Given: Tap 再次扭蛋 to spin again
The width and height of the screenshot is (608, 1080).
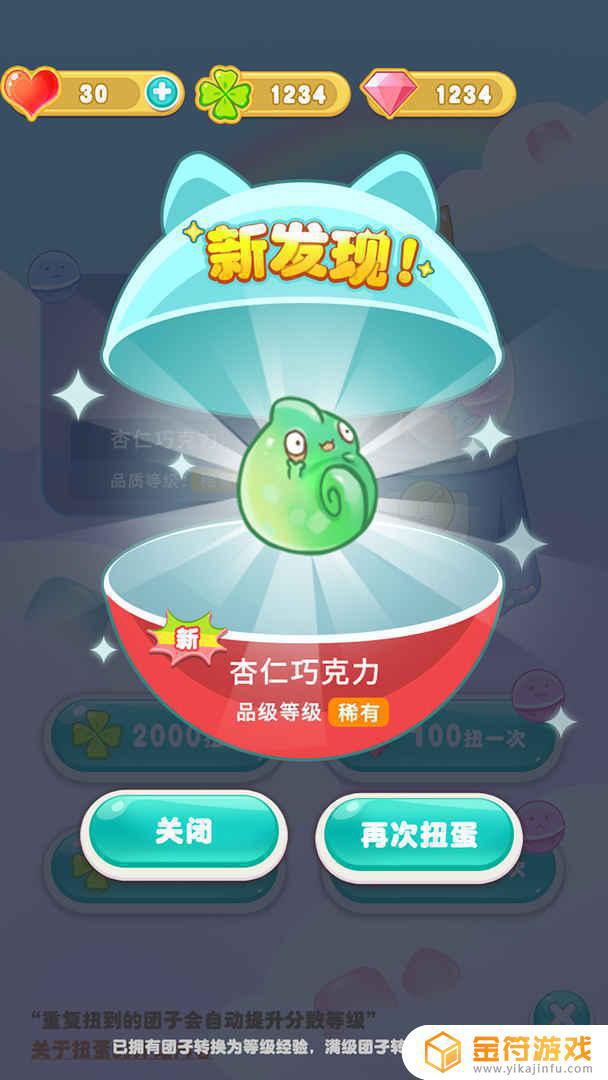Looking at the screenshot, I should pyautogui.click(x=418, y=836).
